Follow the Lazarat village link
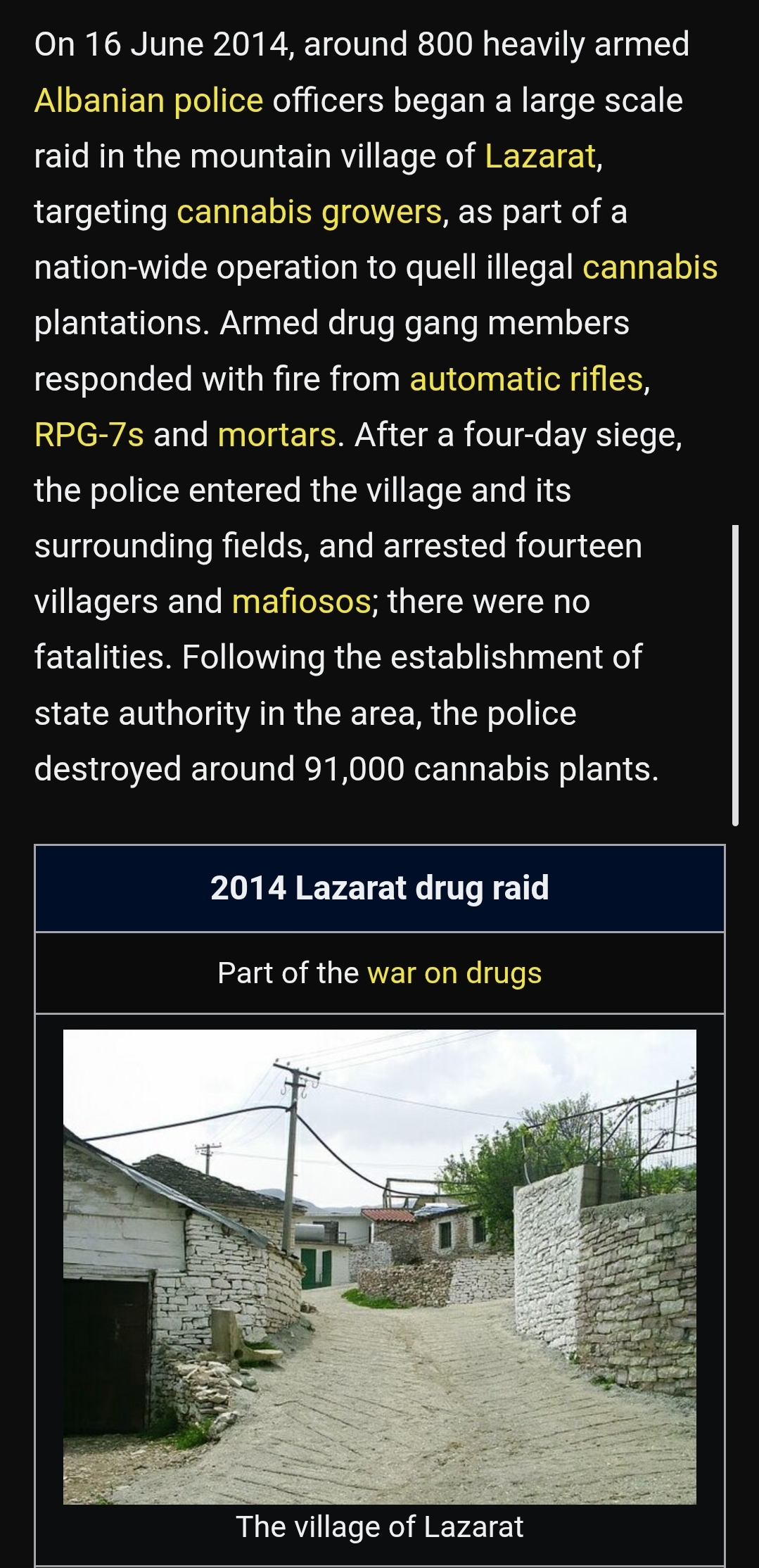This screenshot has height=1568, width=759. pyautogui.click(x=540, y=156)
